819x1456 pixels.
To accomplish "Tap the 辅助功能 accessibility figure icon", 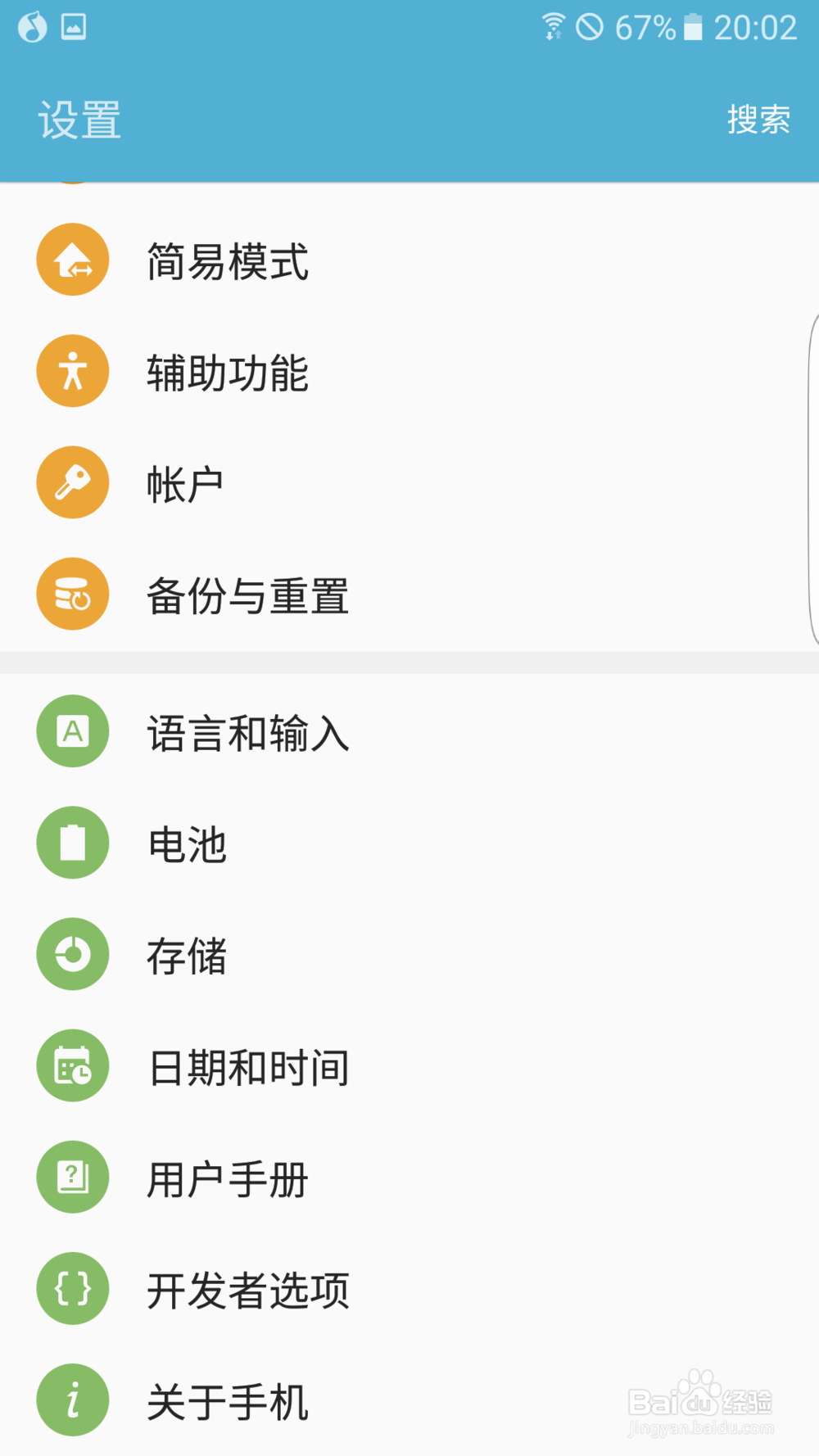I will tap(72, 371).
